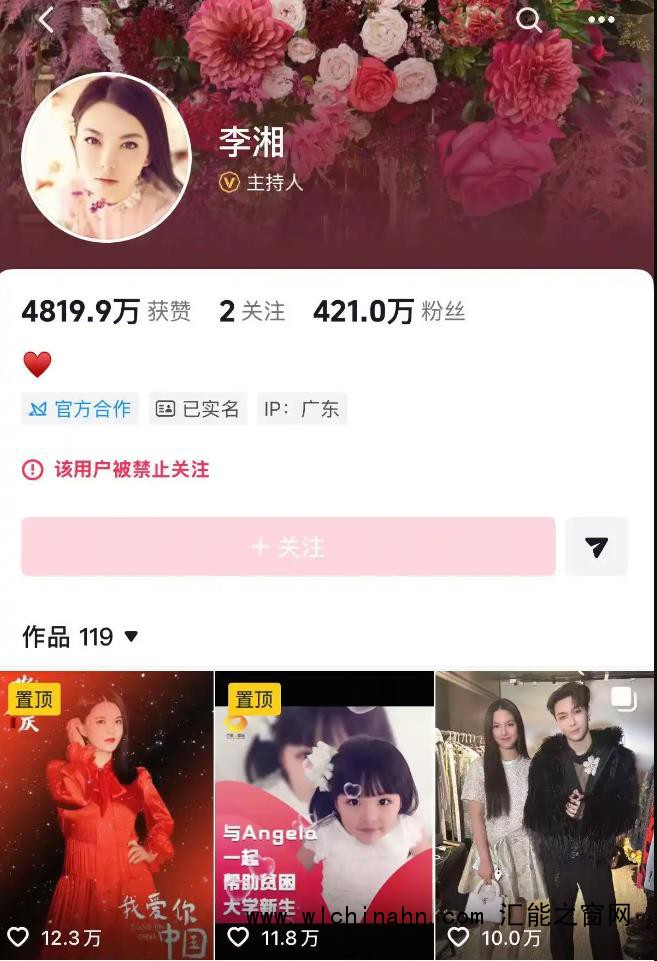
Task: Tap the 官方合作 tag
Action: (81, 409)
